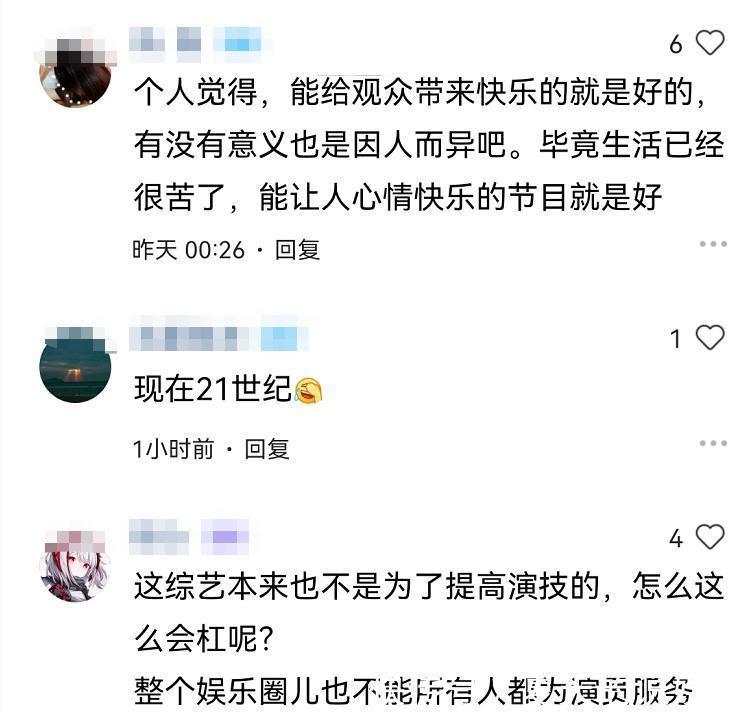Open the anime avatar of the 这综艺本来 commenter
Image resolution: width=753 pixels, height=713 pixels.
75,566
